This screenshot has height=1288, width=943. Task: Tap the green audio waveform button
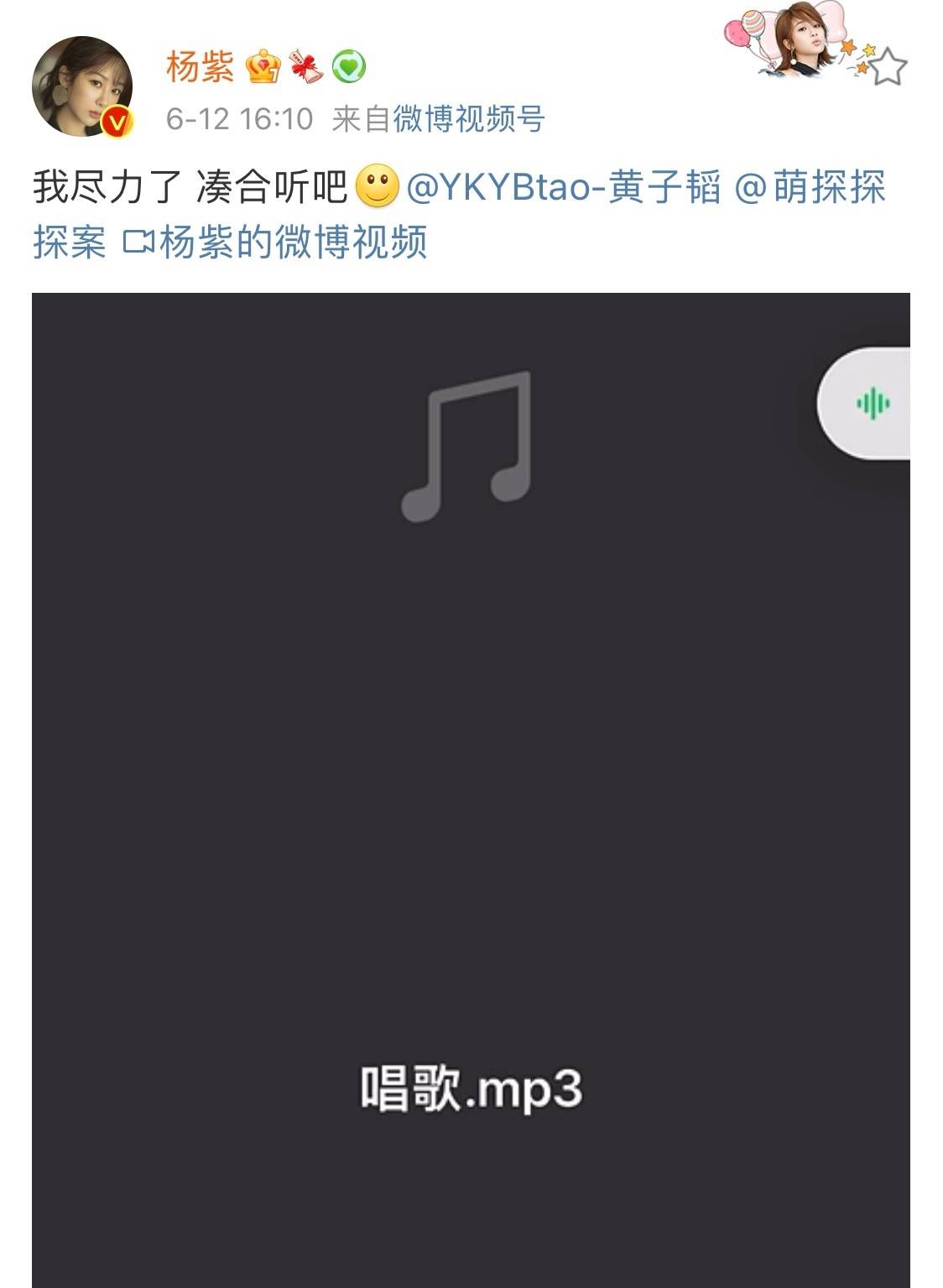pyautogui.click(x=873, y=404)
